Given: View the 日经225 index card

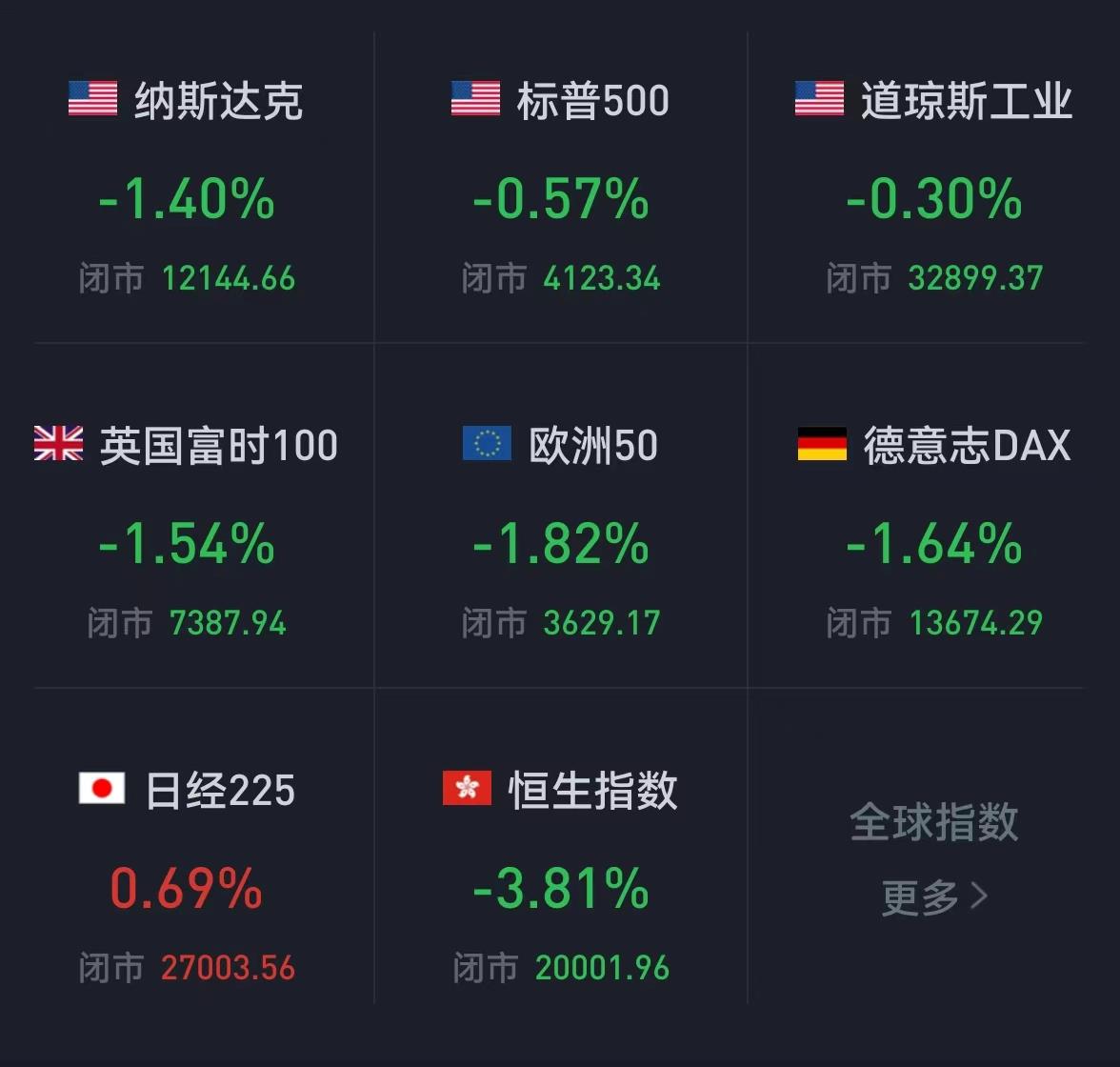Looking at the screenshot, I should coord(187,876).
